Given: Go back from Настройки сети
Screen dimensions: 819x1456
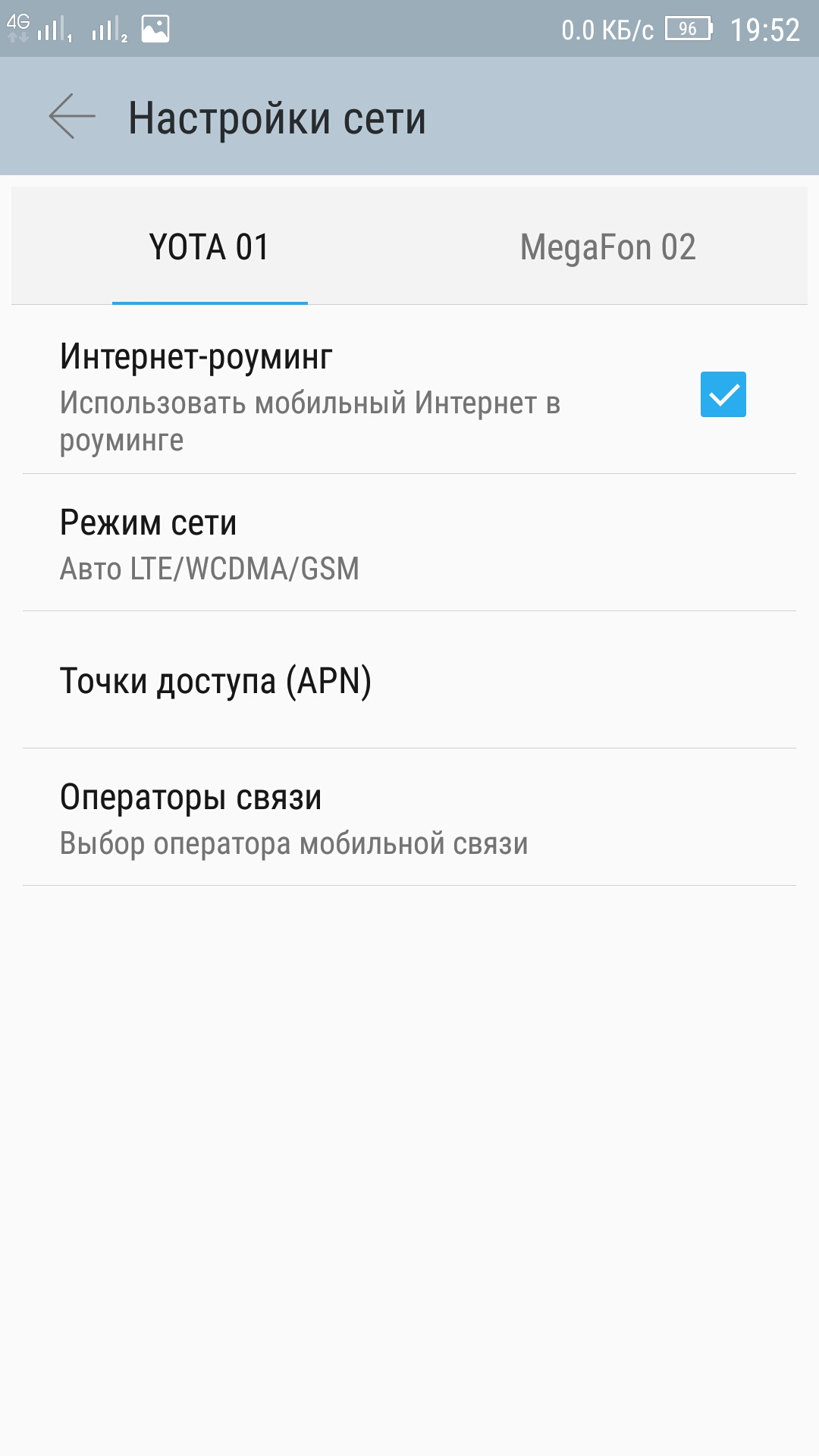Looking at the screenshot, I should (x=72, y=117).
